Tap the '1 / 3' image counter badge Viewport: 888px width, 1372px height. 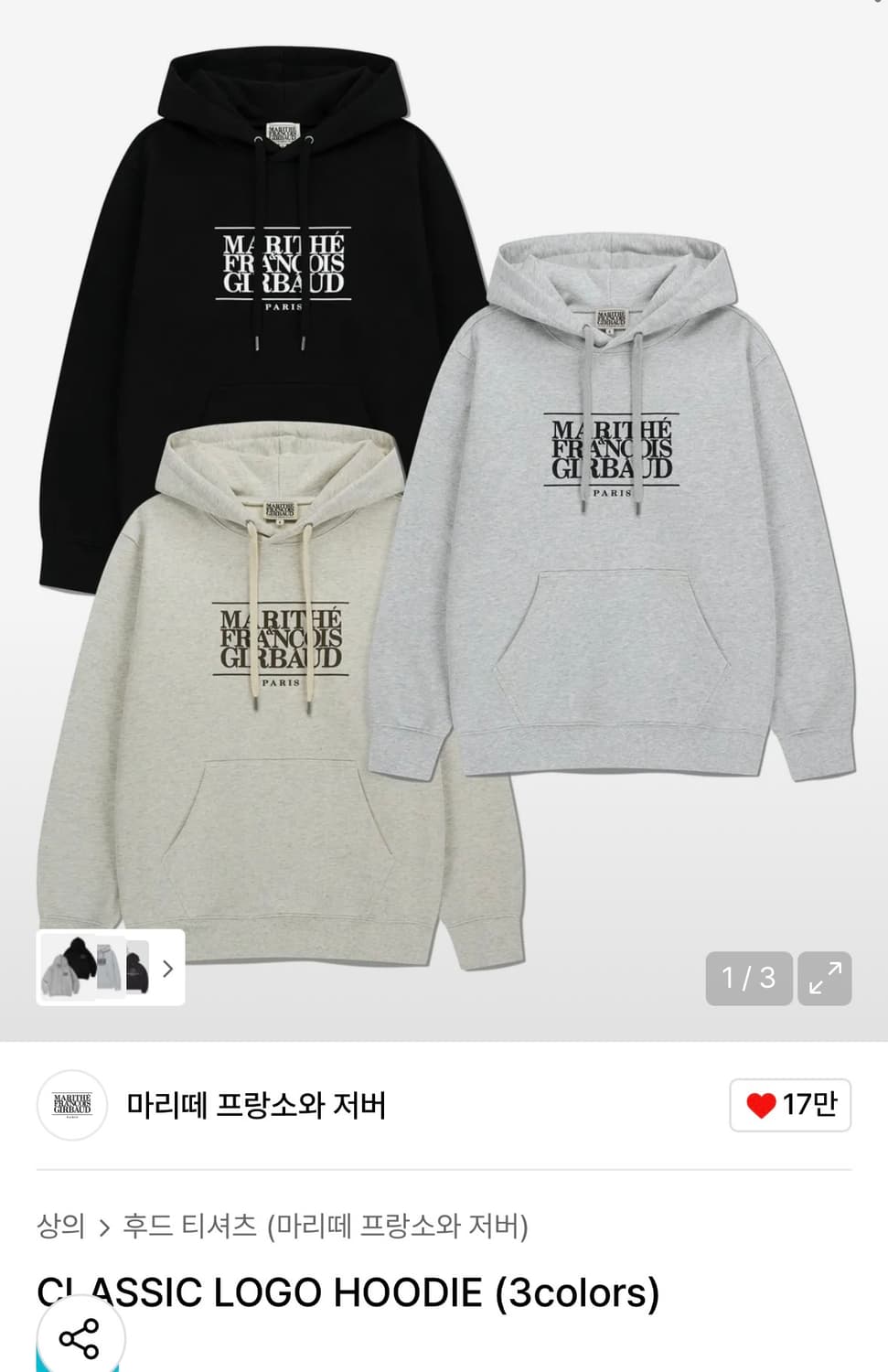point(749,979)
